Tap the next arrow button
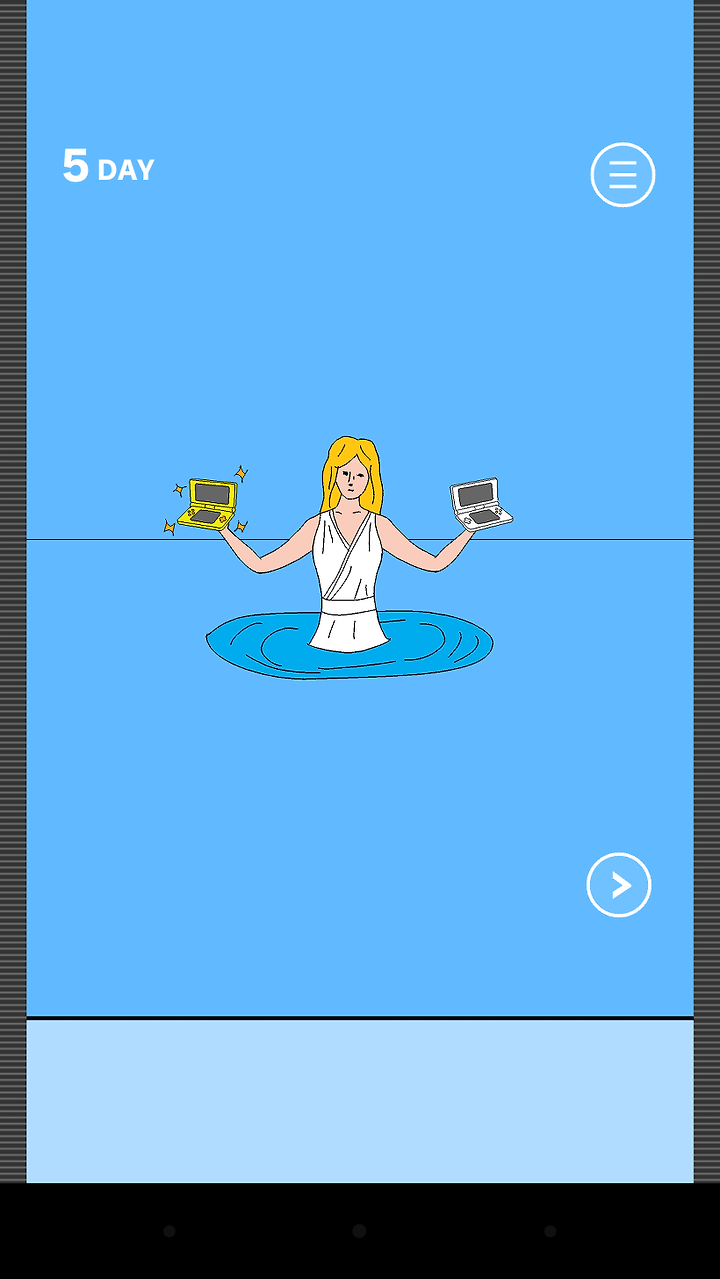Image resolution: width=720 pixels, height=1279 pixels. coord(619,885)
